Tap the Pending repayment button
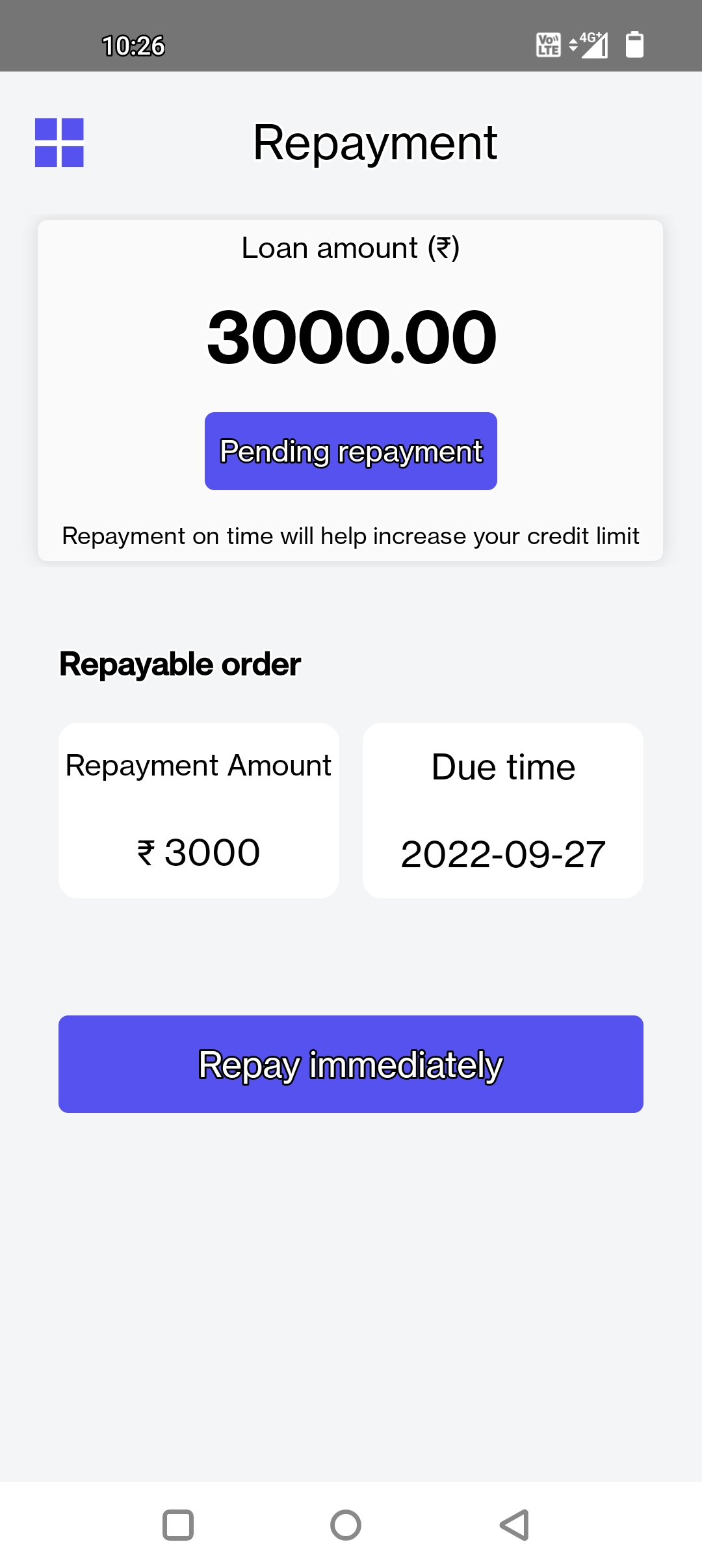This screenshot has width=702, height=1568. (351, 451)
